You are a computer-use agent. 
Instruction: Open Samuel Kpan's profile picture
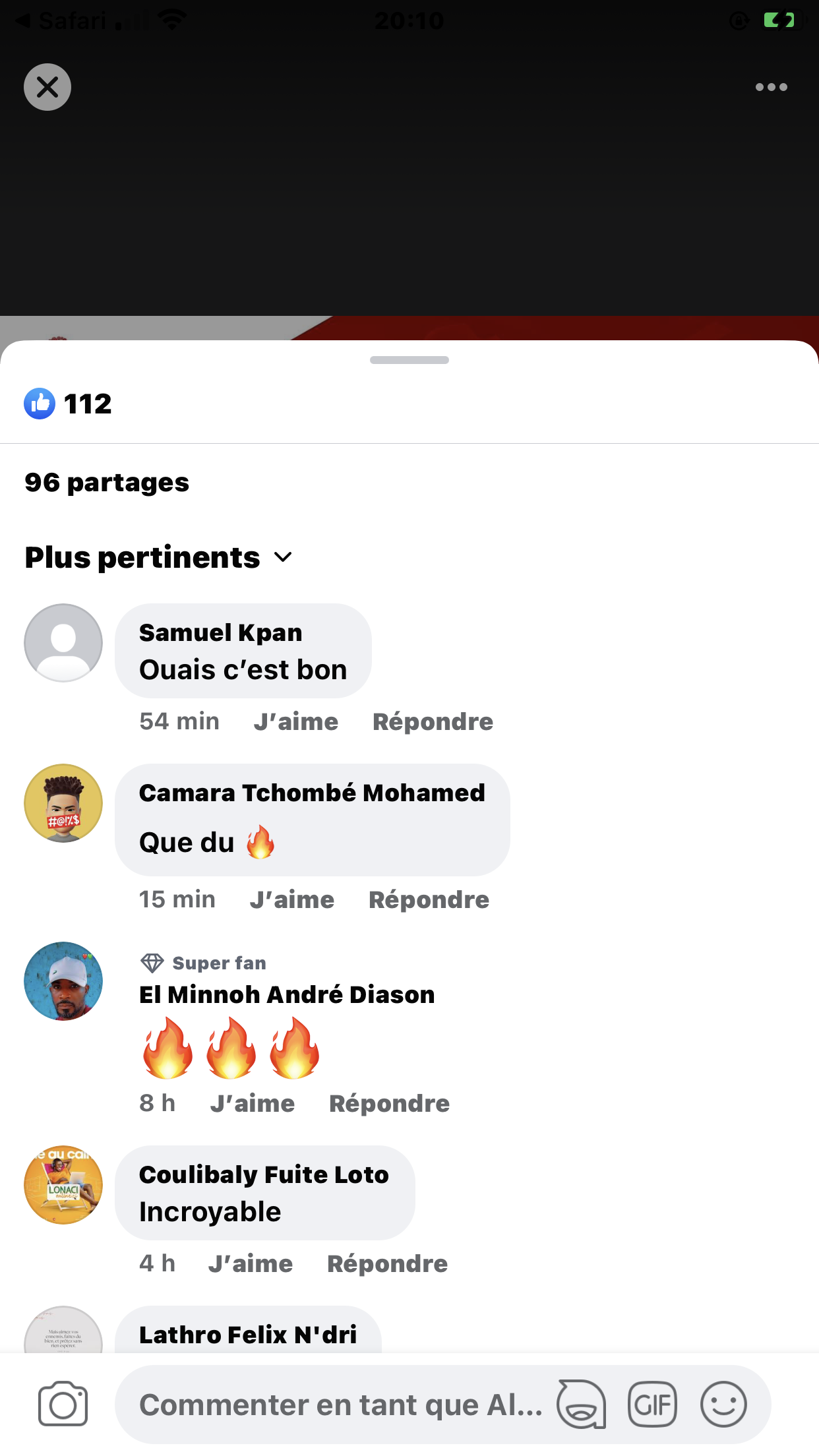click(63, 643)
